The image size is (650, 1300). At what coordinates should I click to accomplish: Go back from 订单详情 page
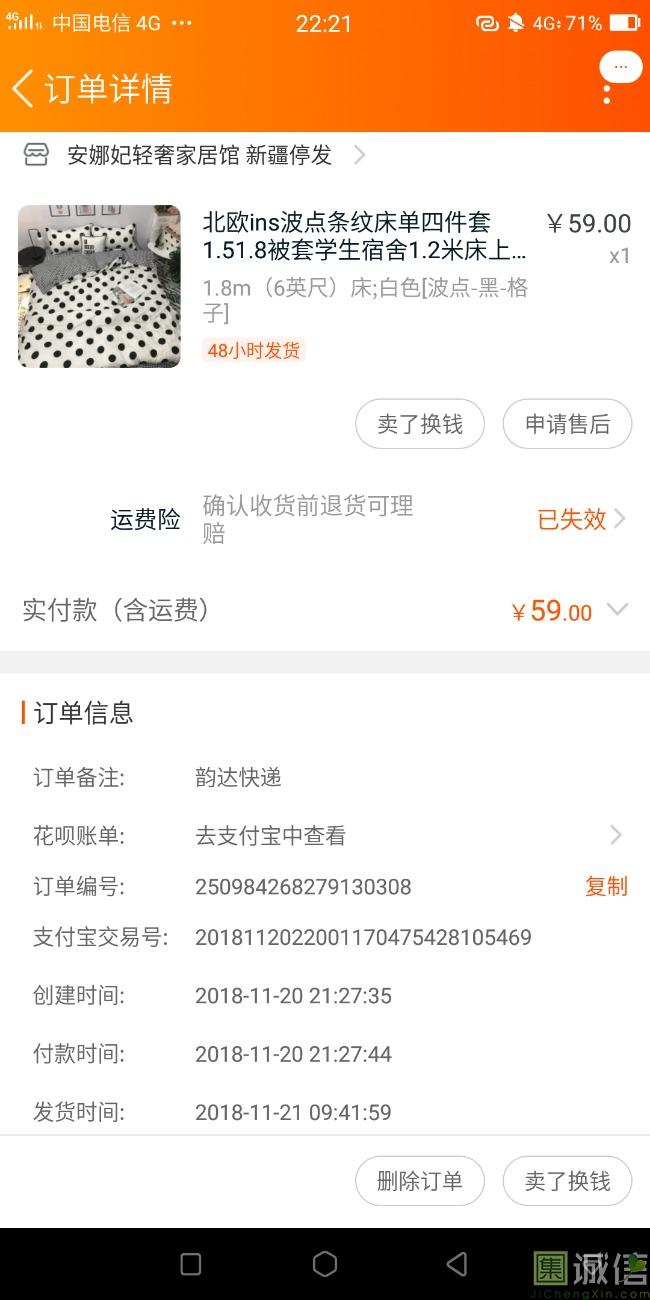(24, 88)
